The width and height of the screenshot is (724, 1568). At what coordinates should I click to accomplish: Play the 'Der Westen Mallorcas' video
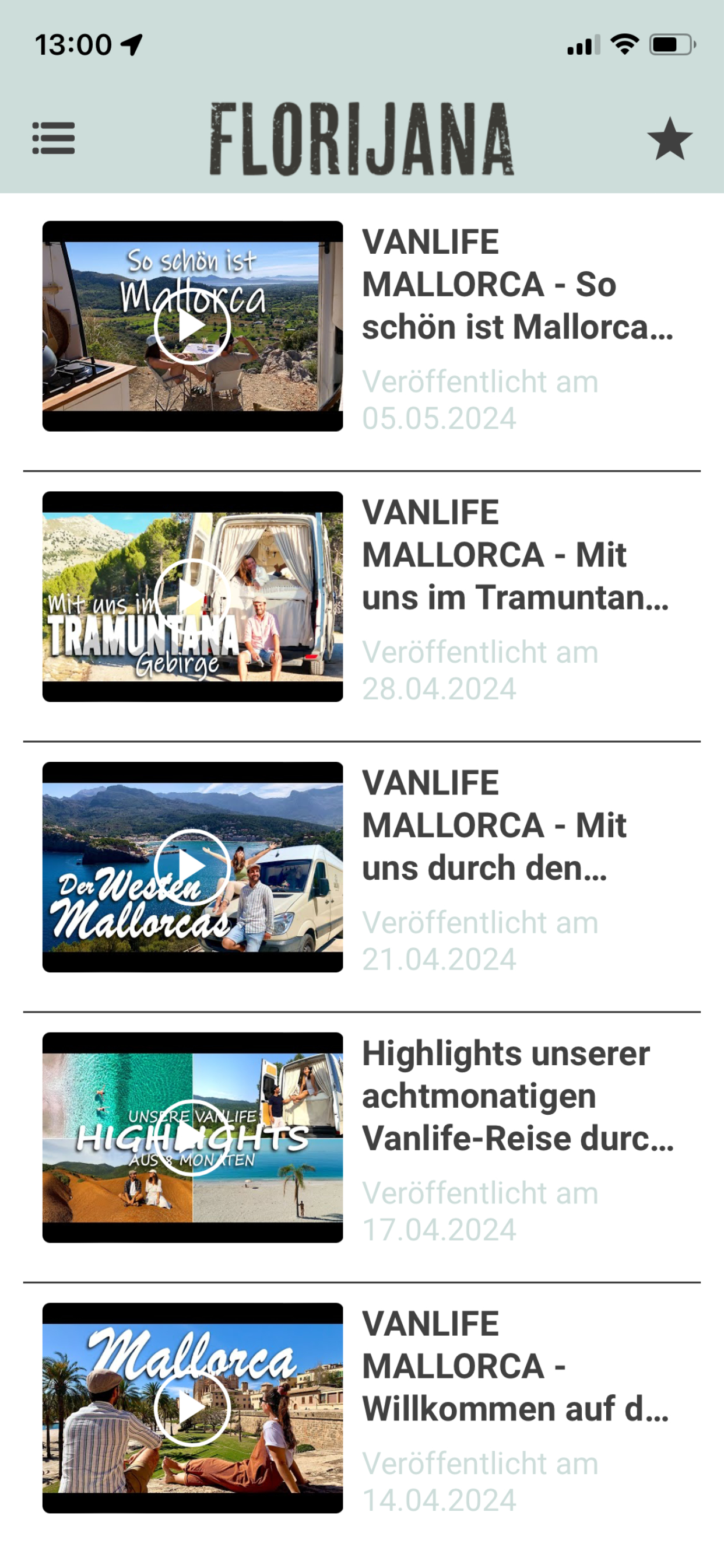point(192,867)
